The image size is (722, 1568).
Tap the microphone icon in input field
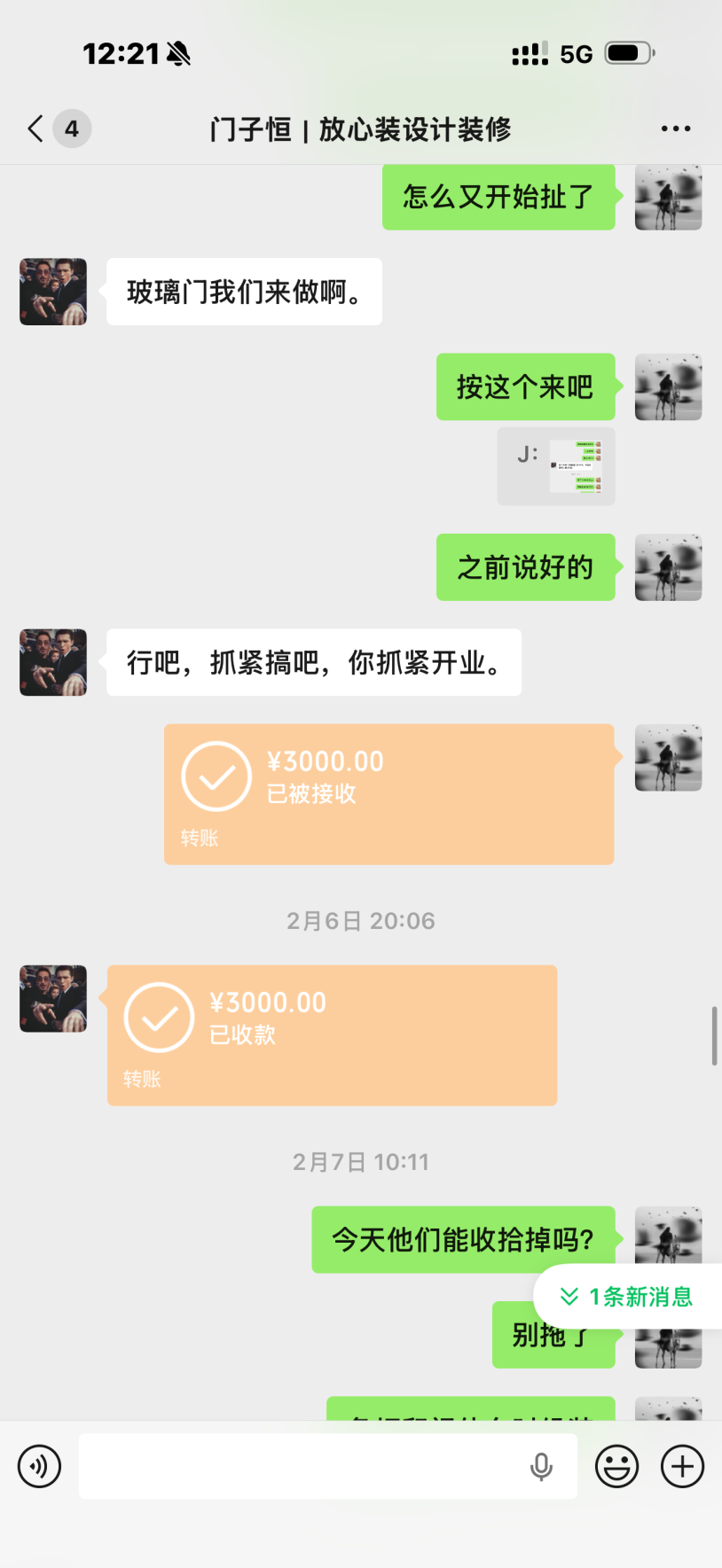click(541, 1466)
